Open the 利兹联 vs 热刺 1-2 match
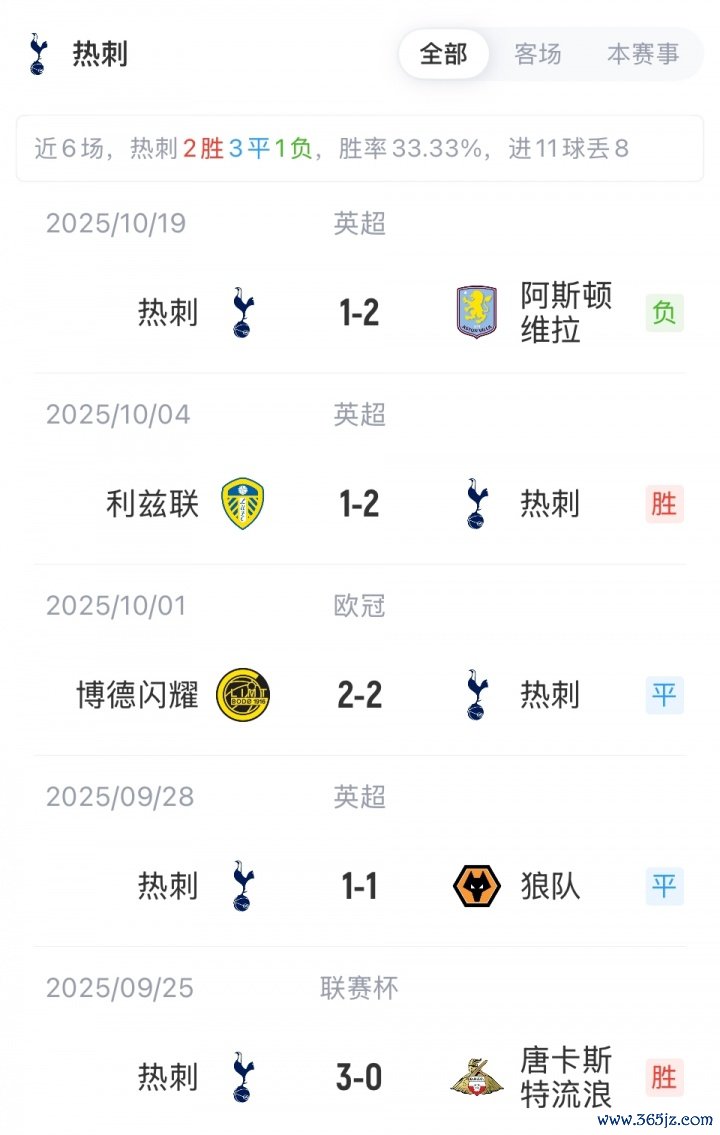Screen dimensions: 720x1135 click(359, 504)
